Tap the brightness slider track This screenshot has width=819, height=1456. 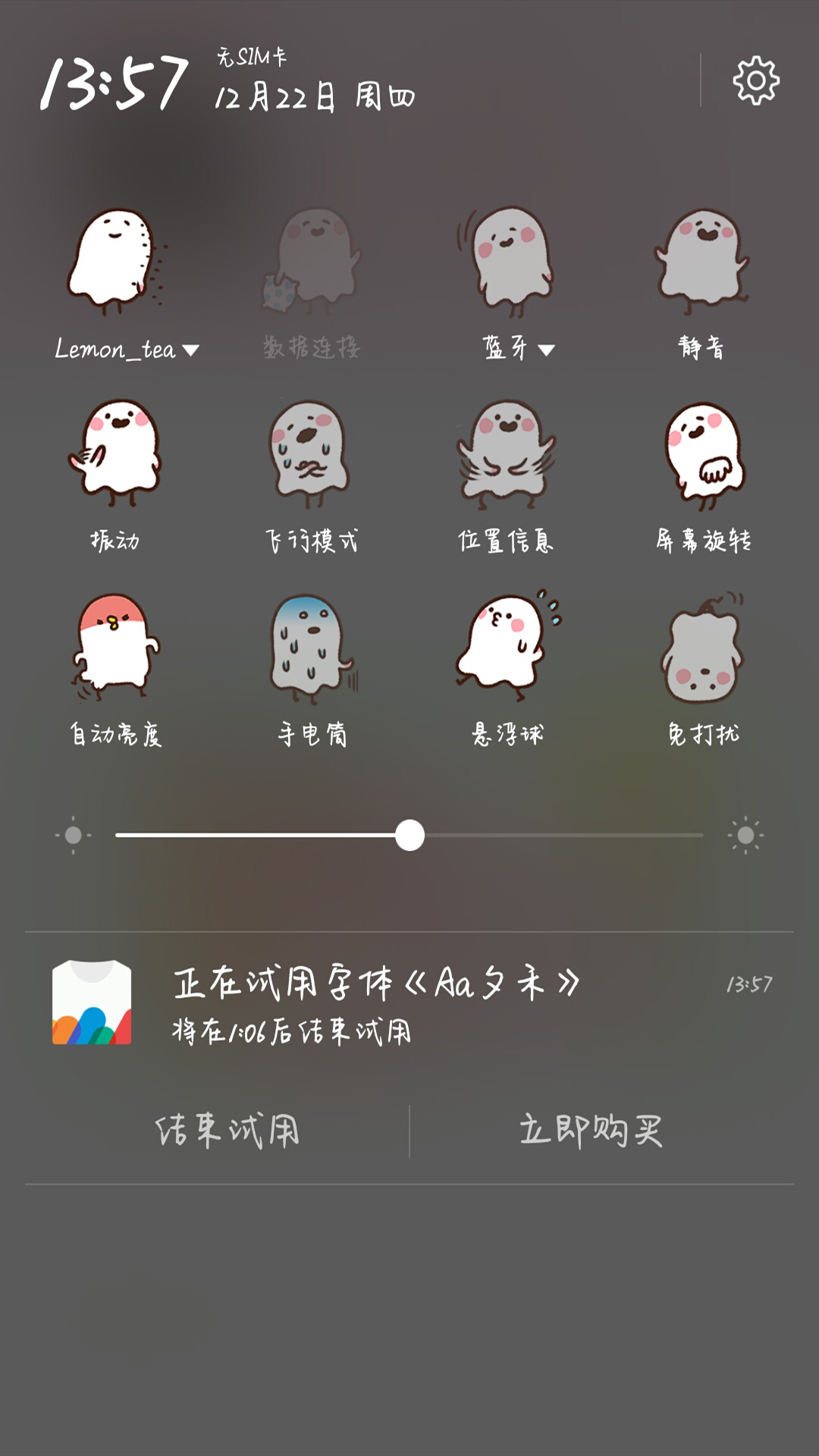(561, 835)
